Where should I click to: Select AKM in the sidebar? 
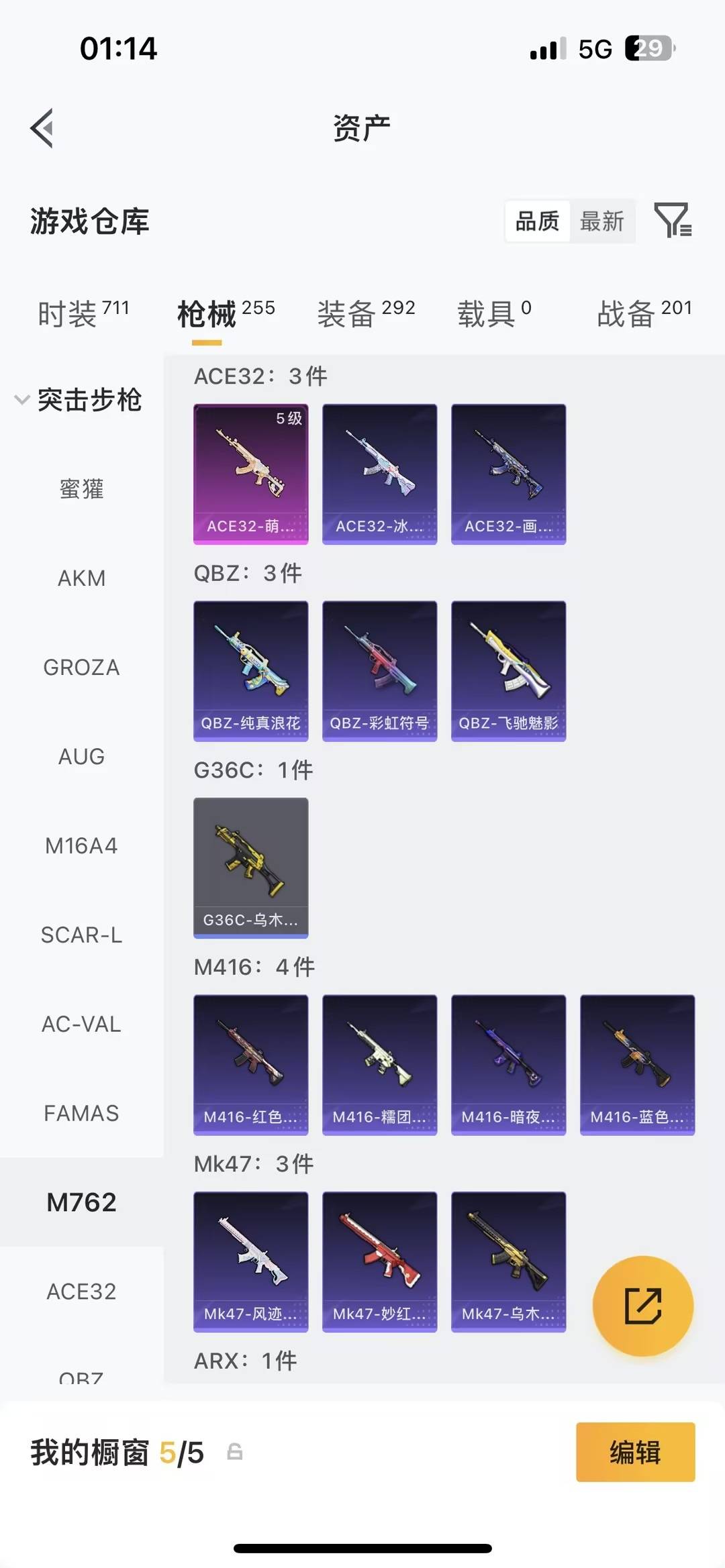81,578
